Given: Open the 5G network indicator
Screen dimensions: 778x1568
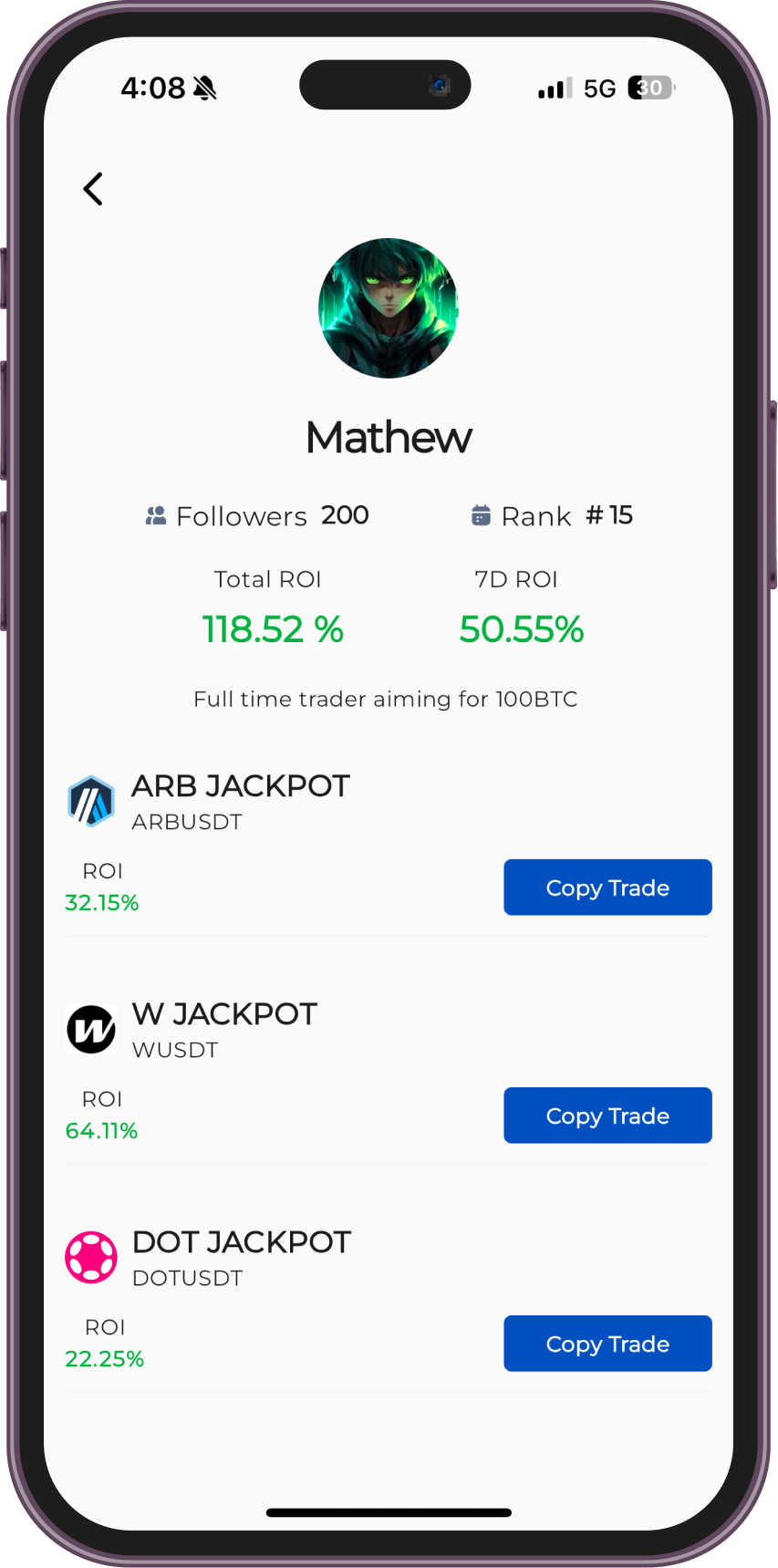Looking at the screenshot, I should coord(599,87).
